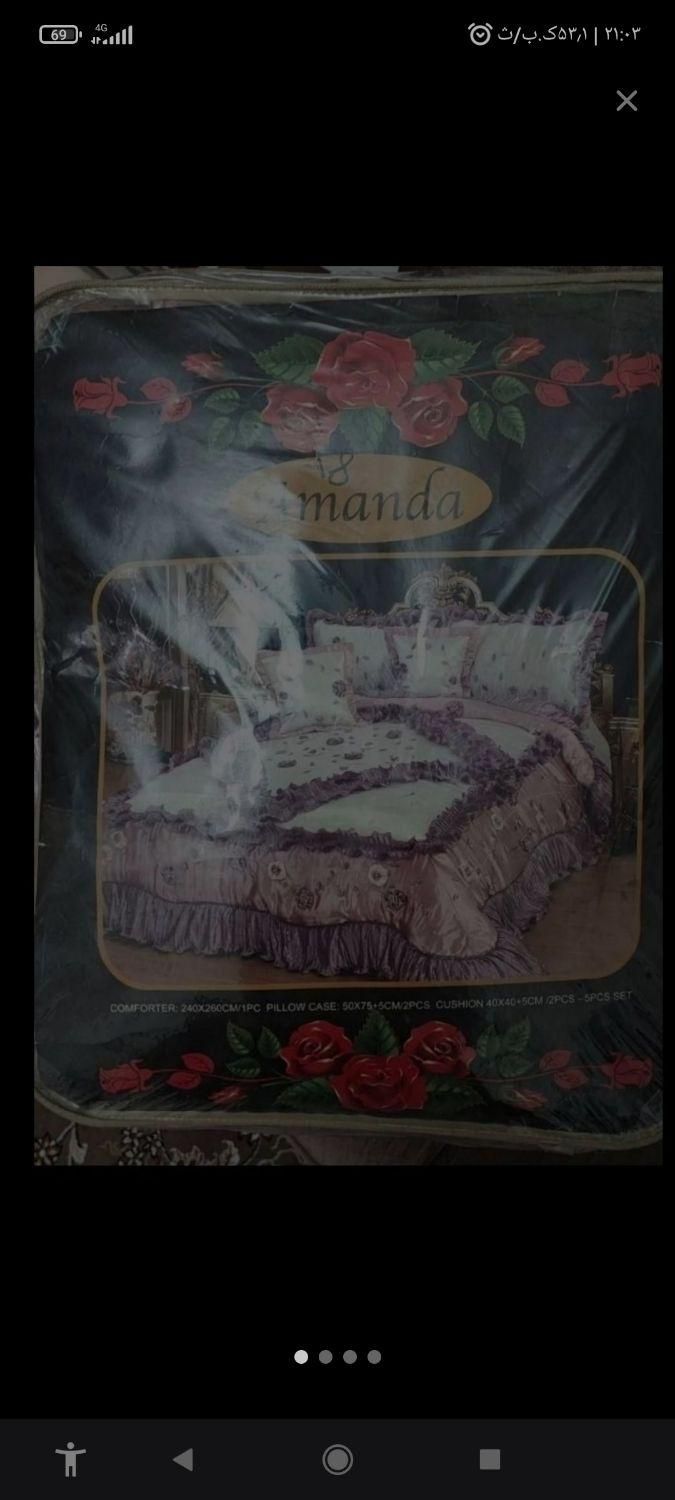Viewport: 675px width, 1500px height.
Task: Go to the home screen
Action: coord(338,1460)
